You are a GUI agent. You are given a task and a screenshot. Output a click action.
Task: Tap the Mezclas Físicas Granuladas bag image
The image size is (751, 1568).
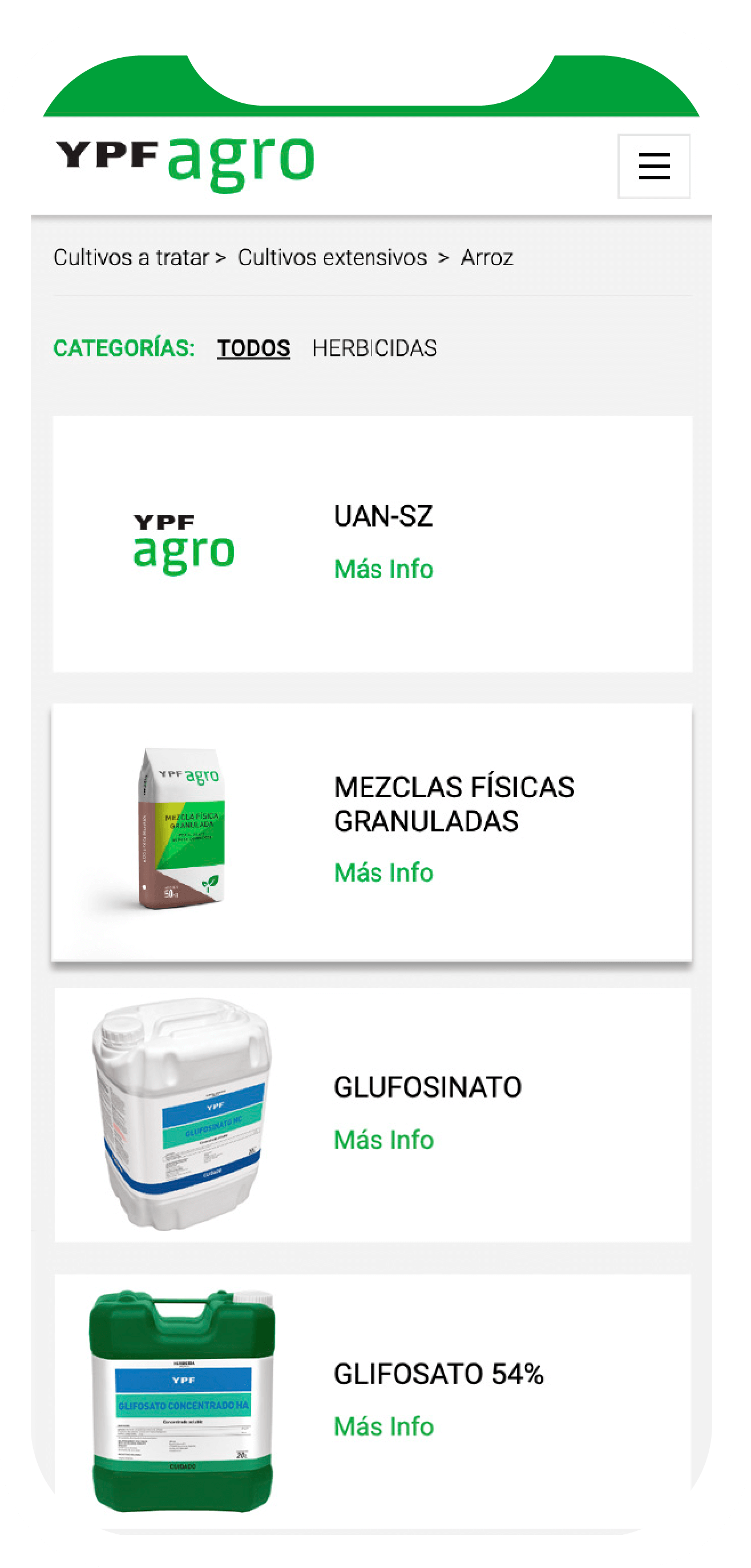182,829
